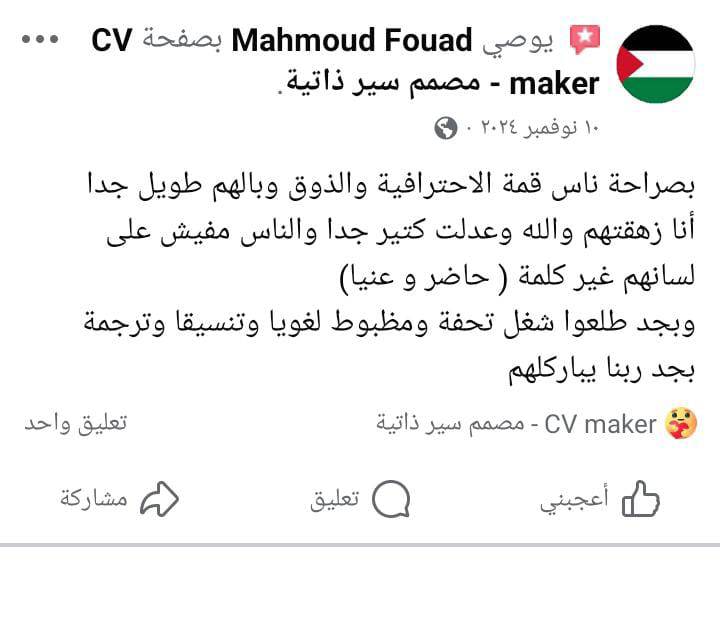Tap تعليق to comment on post
Screen dimensions: 720x617
(x=360, y=500)
